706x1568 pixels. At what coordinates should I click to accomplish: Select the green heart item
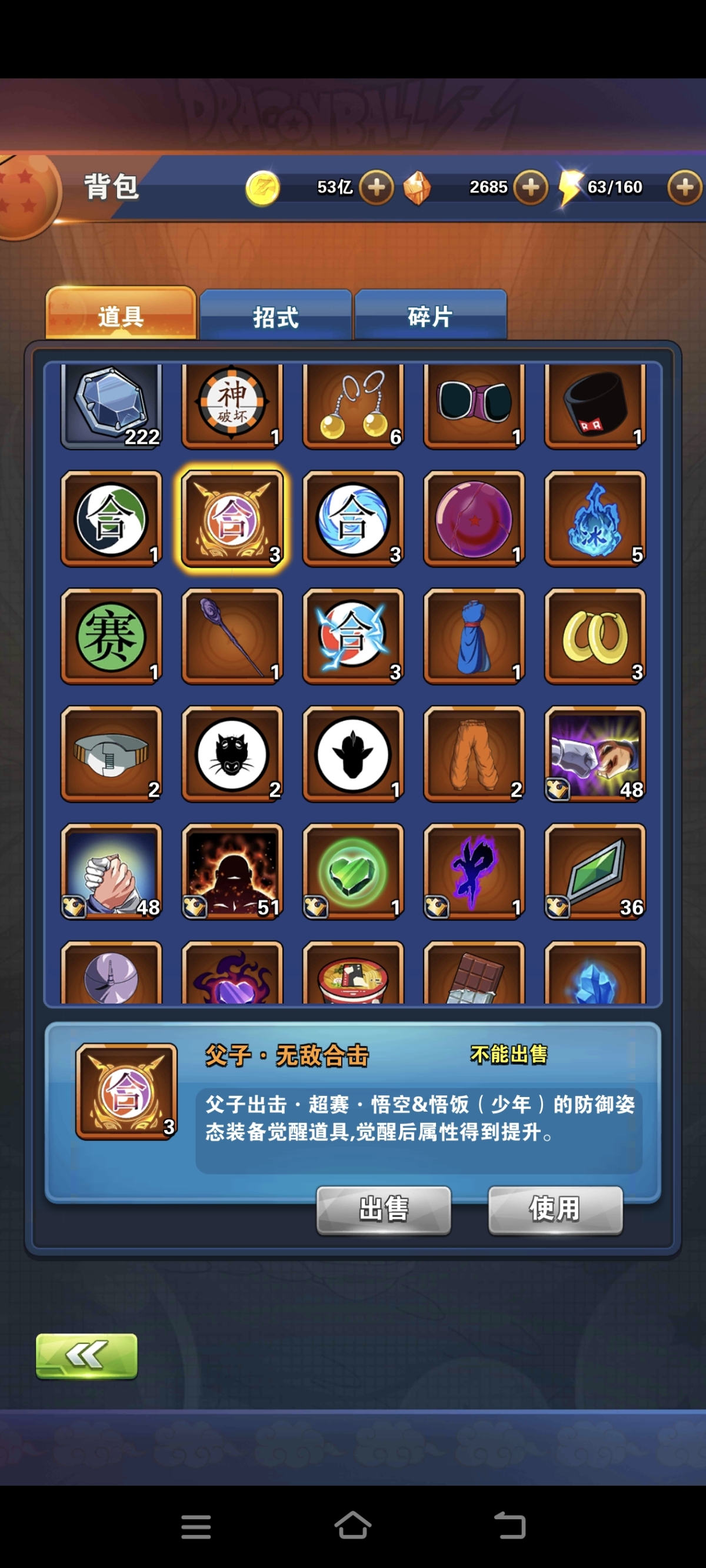[352, 872]
